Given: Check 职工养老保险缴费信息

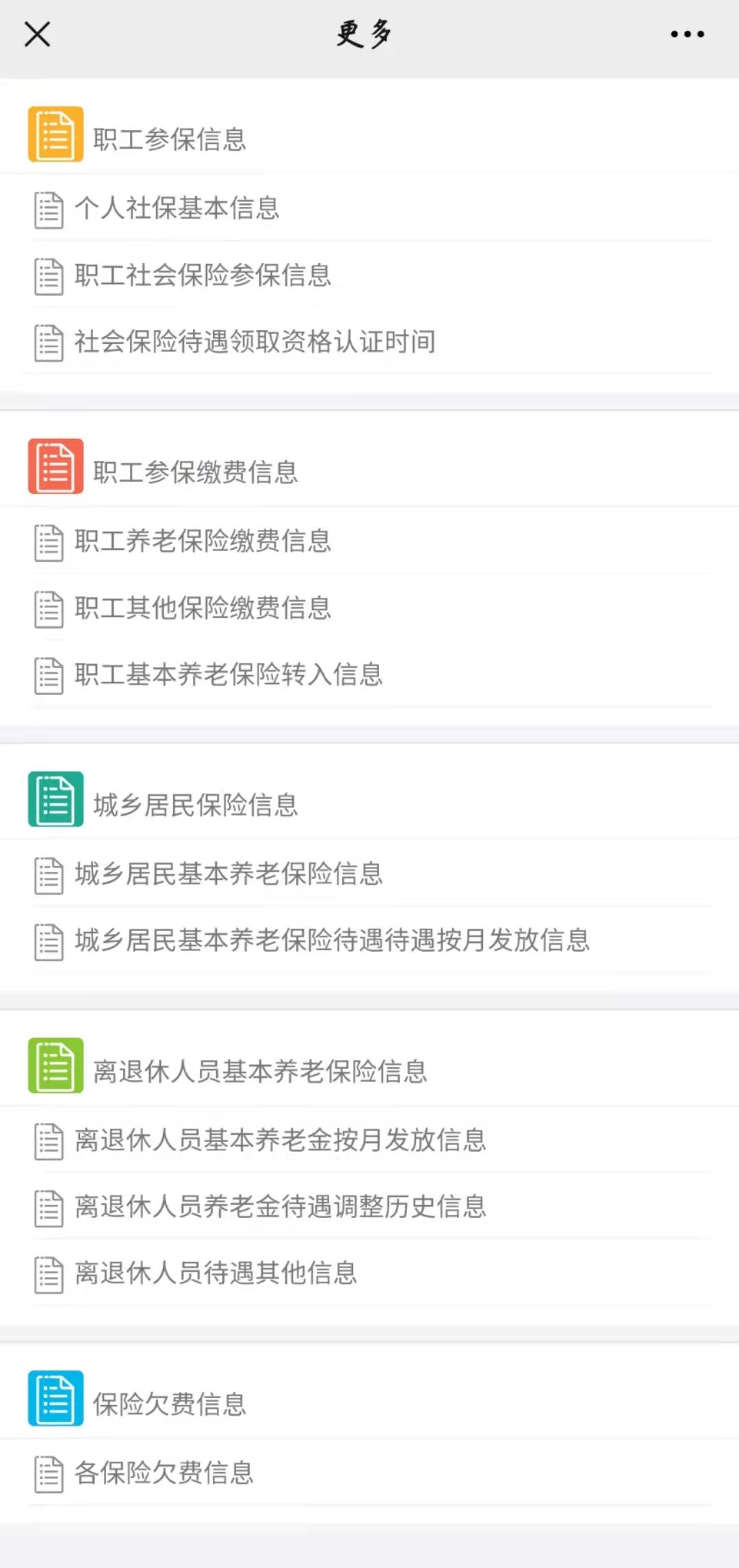Looking at the screenshot, I should [203, 541].
